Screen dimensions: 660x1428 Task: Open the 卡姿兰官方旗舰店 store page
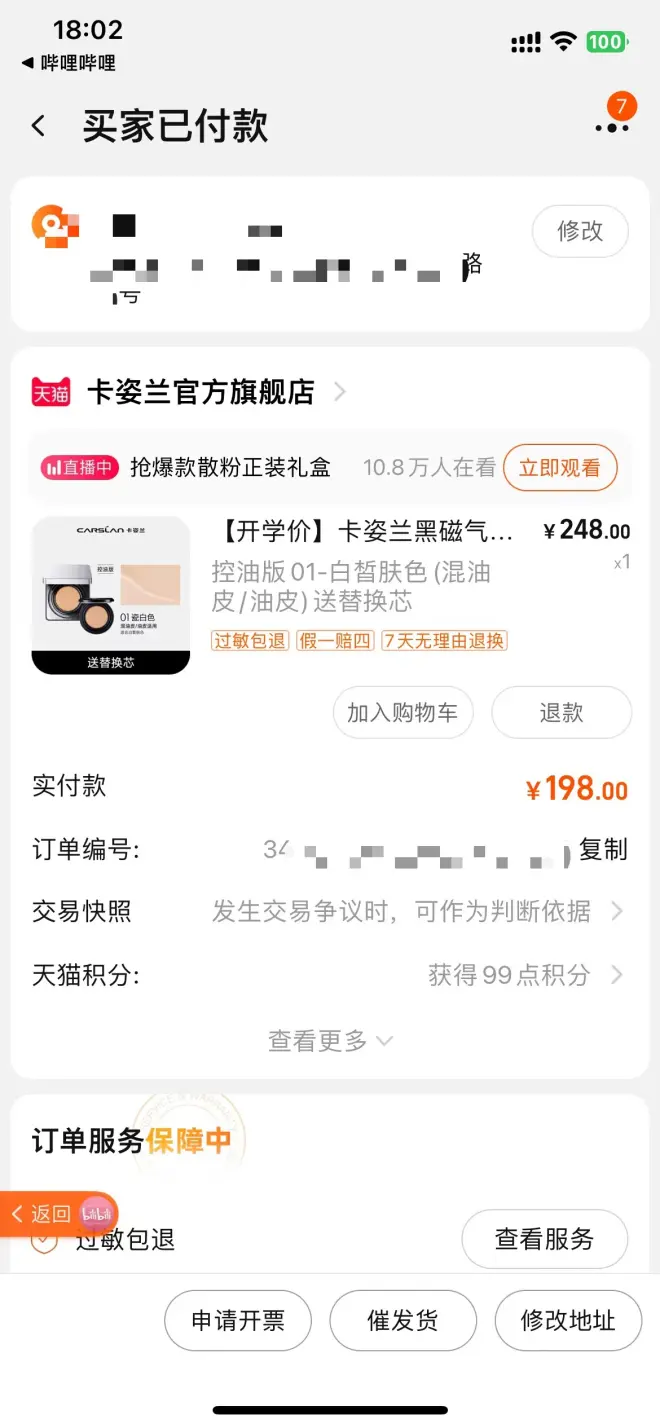point(200,392)
